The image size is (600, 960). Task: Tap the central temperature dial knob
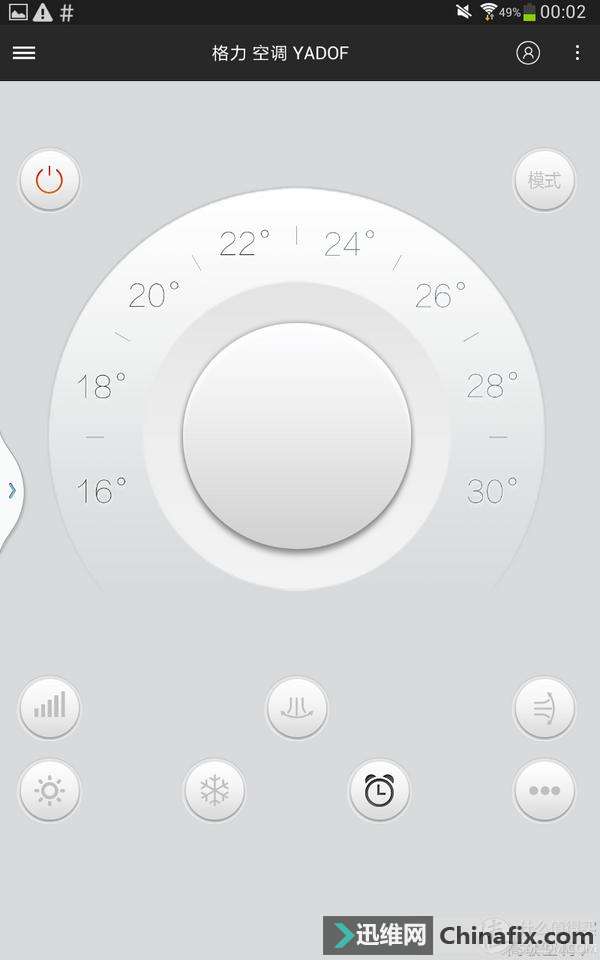pos(297,436)
